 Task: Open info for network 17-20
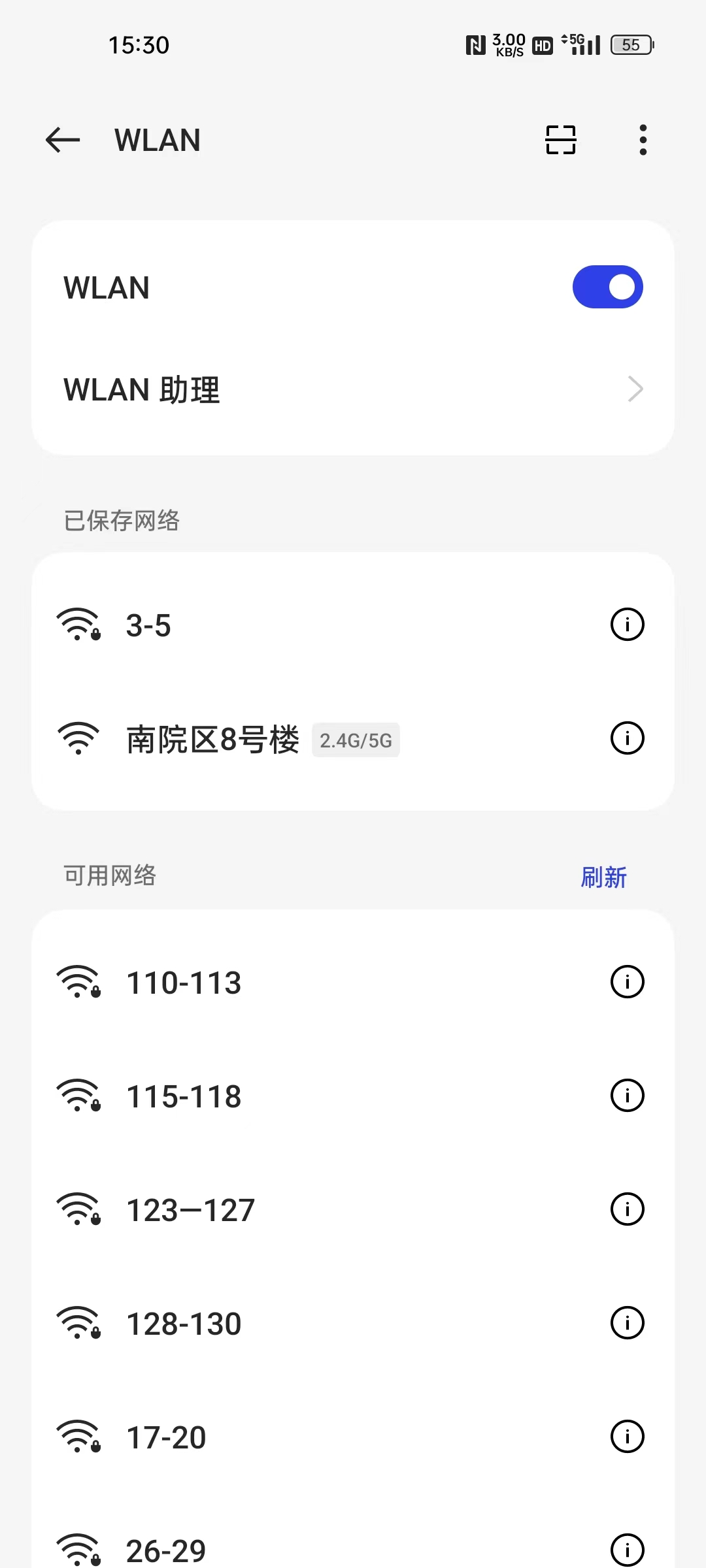pyautogui.click(x=627, y=1436)
